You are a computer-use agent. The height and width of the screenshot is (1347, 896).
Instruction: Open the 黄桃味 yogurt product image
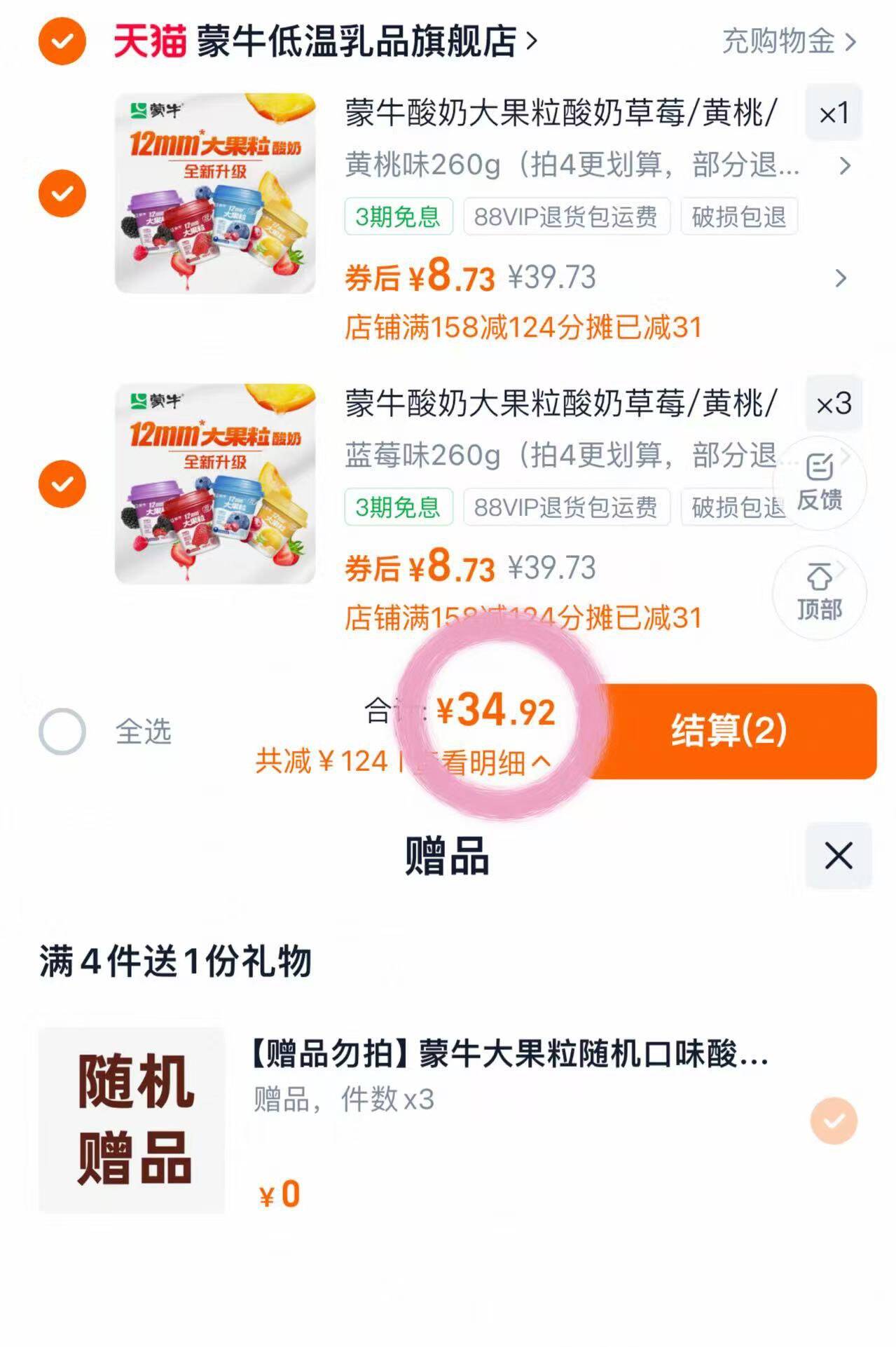coord(215,193)
